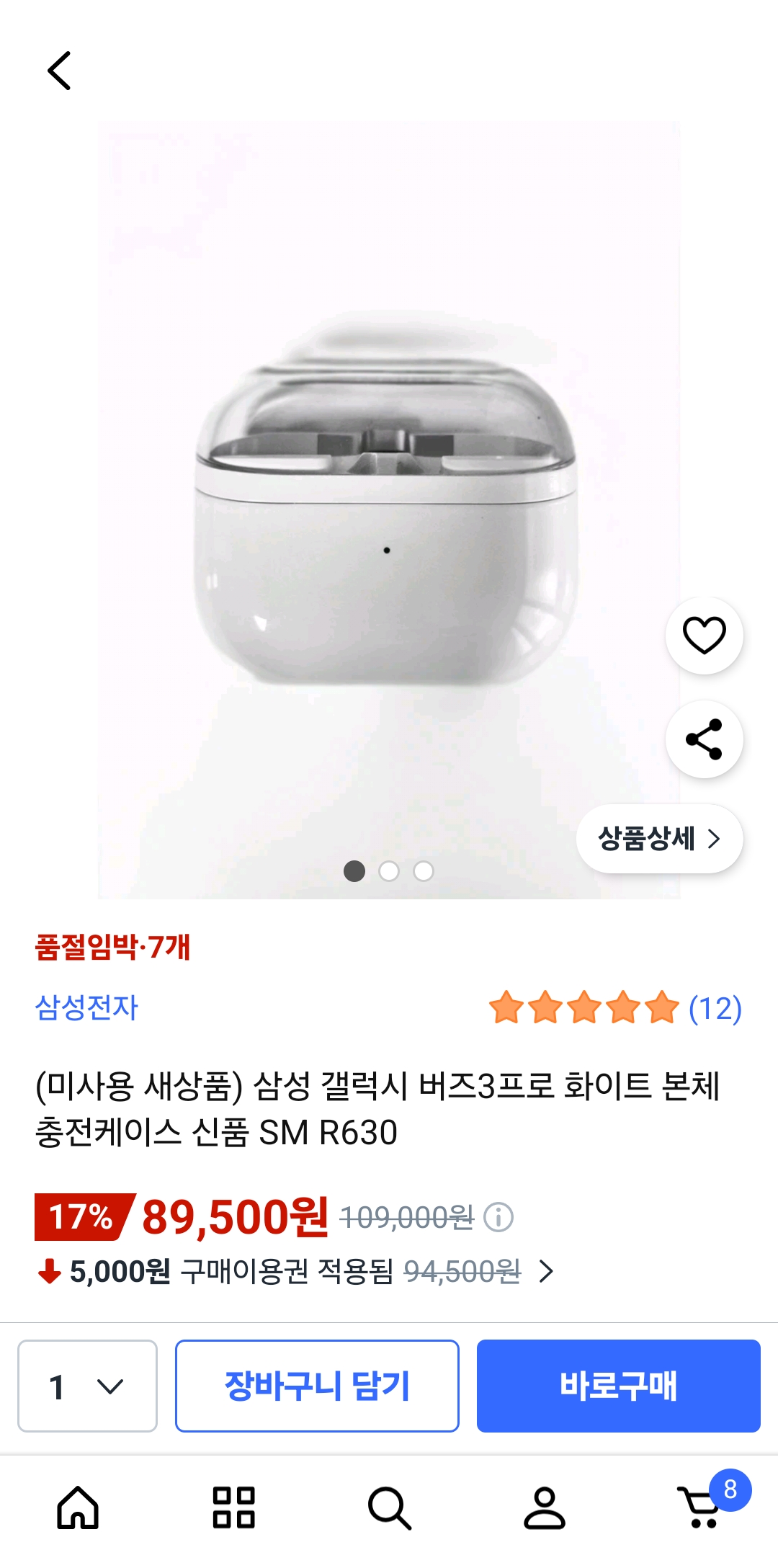This screenshot has height=1568, width=778.
Task: Open the categories grid tab
Action: [x=233, y=1507]
